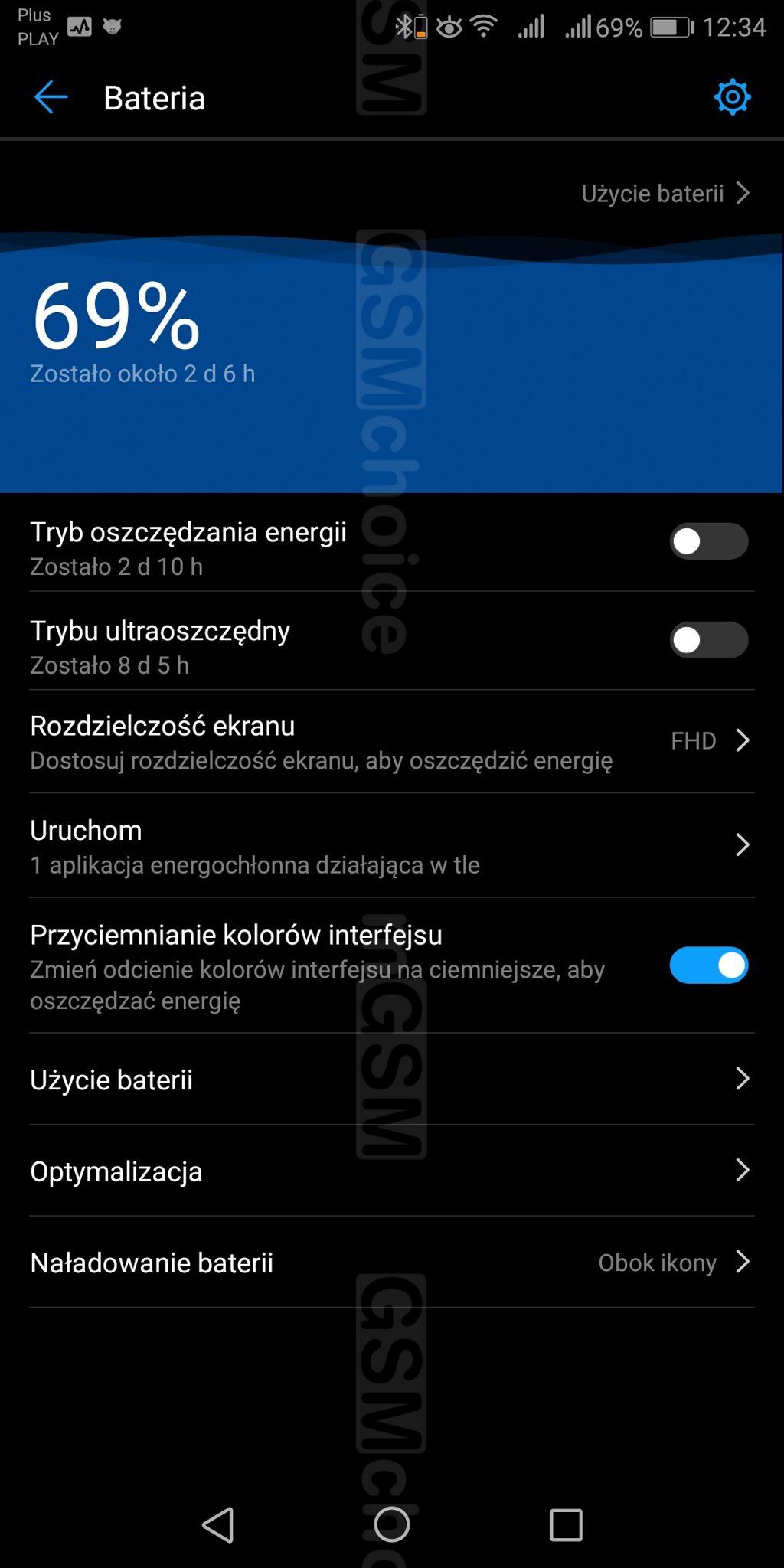Screen dimensions: 784x1568
Task: Disable Przyciemnianie kolorów interfejsu
Action: 708,965
